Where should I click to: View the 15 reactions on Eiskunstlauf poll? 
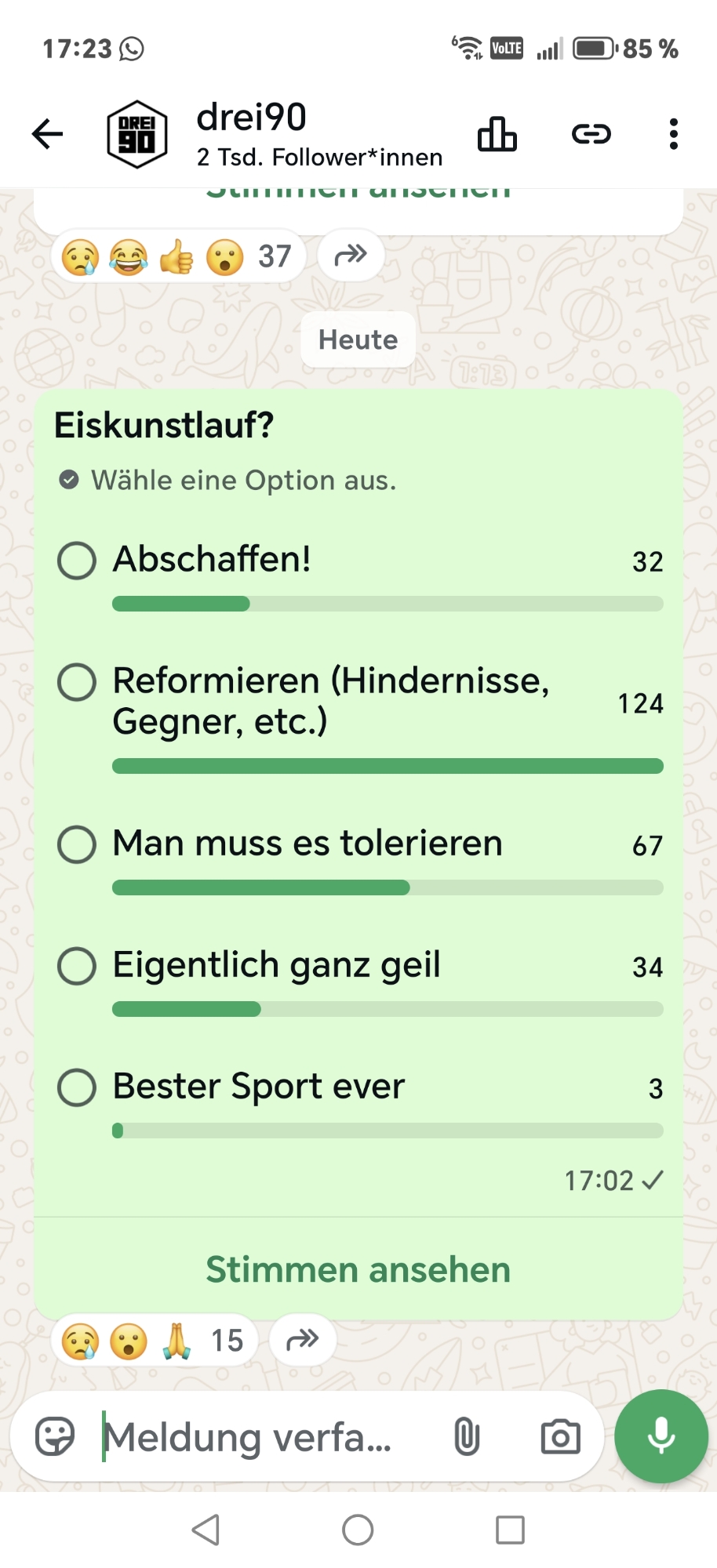click(154, 1341)
